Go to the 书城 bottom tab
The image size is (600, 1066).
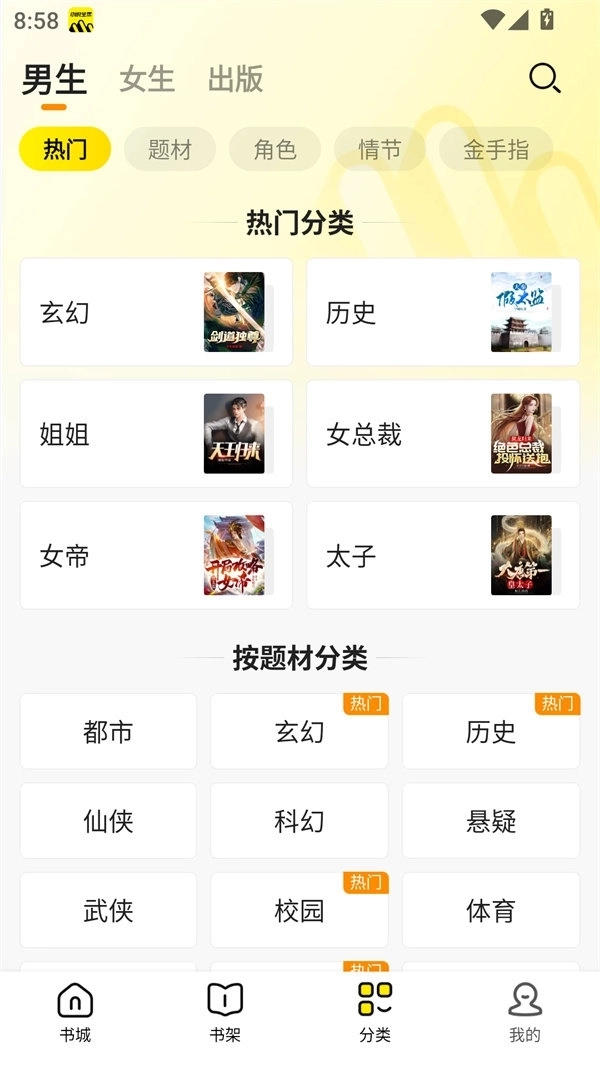(x=75, y=1012)
